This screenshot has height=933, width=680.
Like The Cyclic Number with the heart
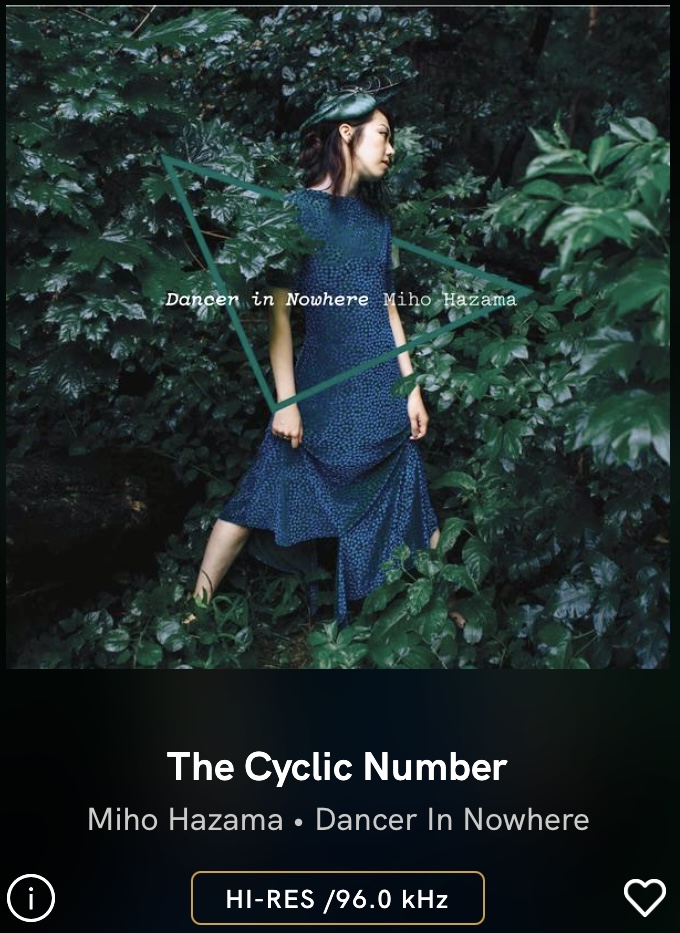(x=644, y=897)
